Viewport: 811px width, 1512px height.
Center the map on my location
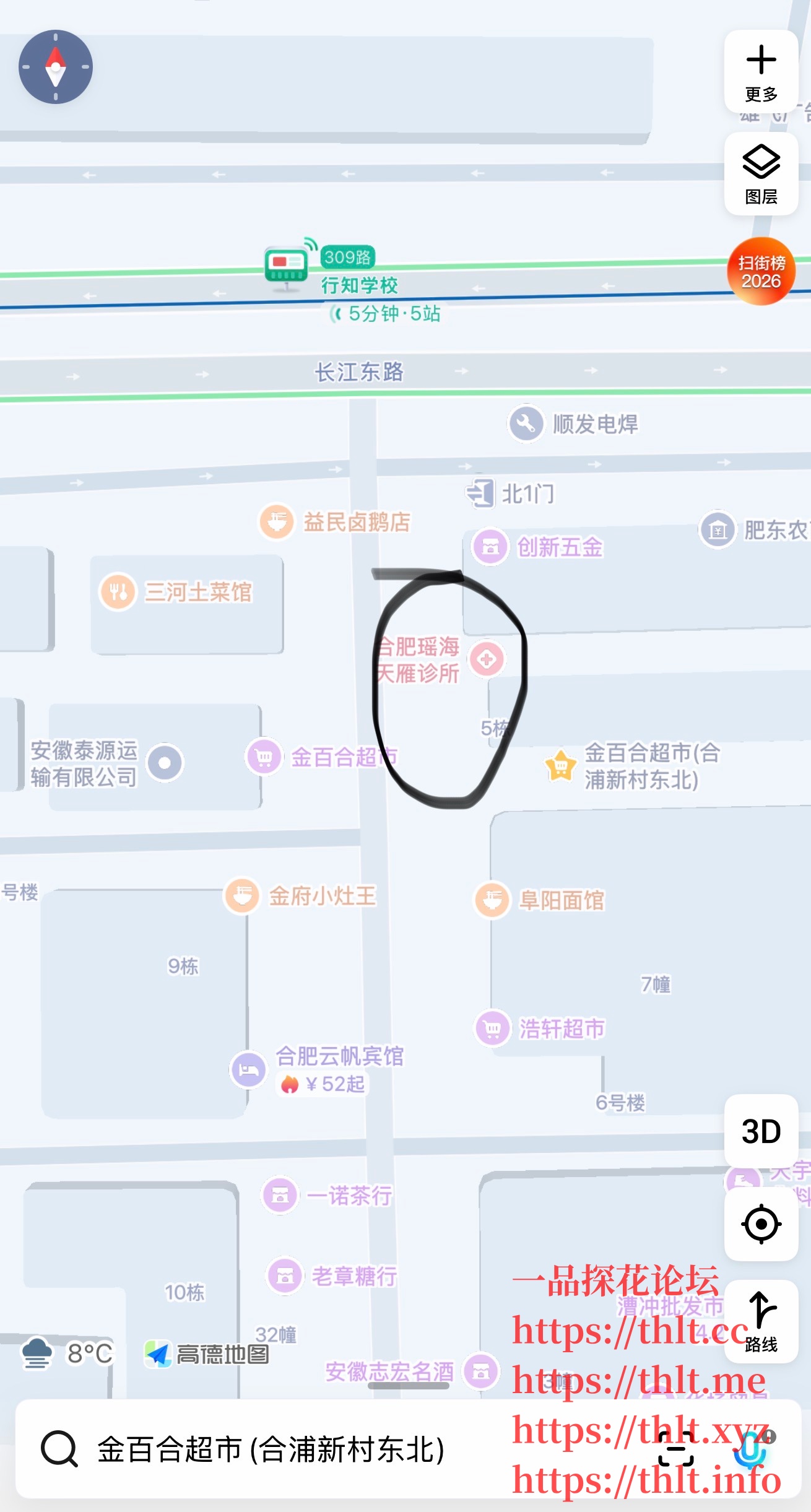tap(761, 1224)
